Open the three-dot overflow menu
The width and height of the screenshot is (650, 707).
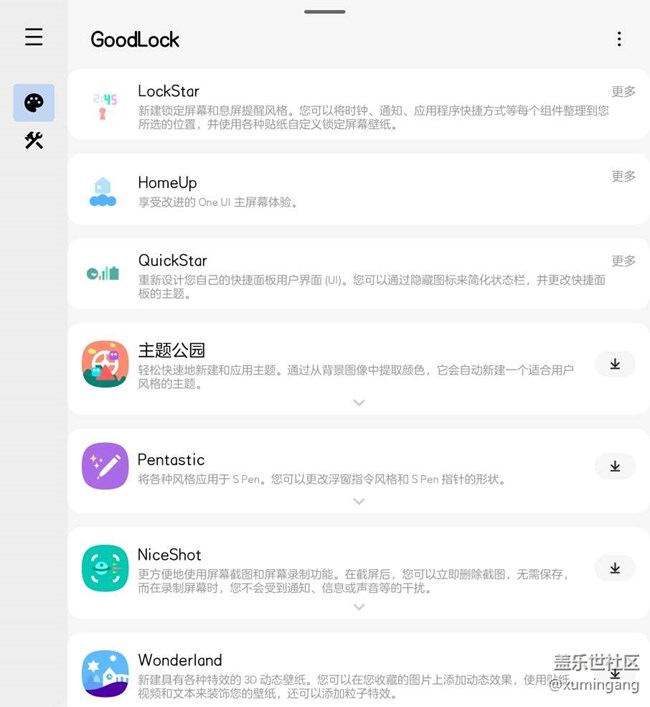619,39
